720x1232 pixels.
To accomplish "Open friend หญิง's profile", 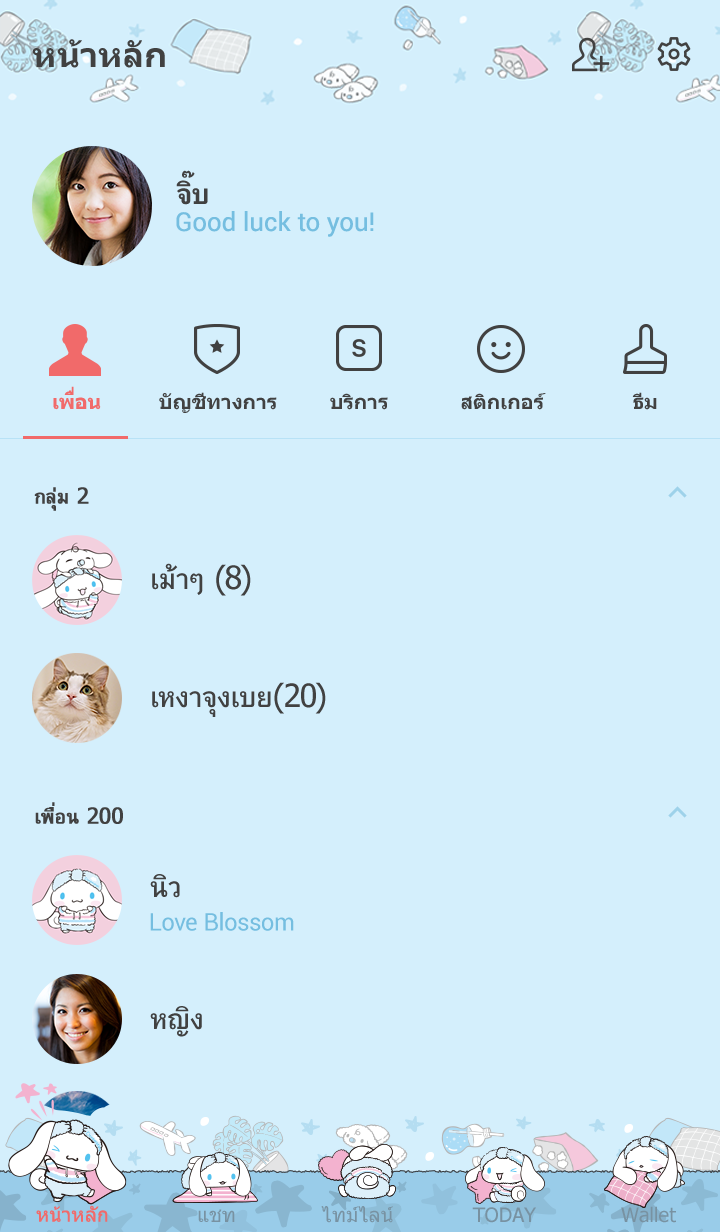I will [176, 1020].
